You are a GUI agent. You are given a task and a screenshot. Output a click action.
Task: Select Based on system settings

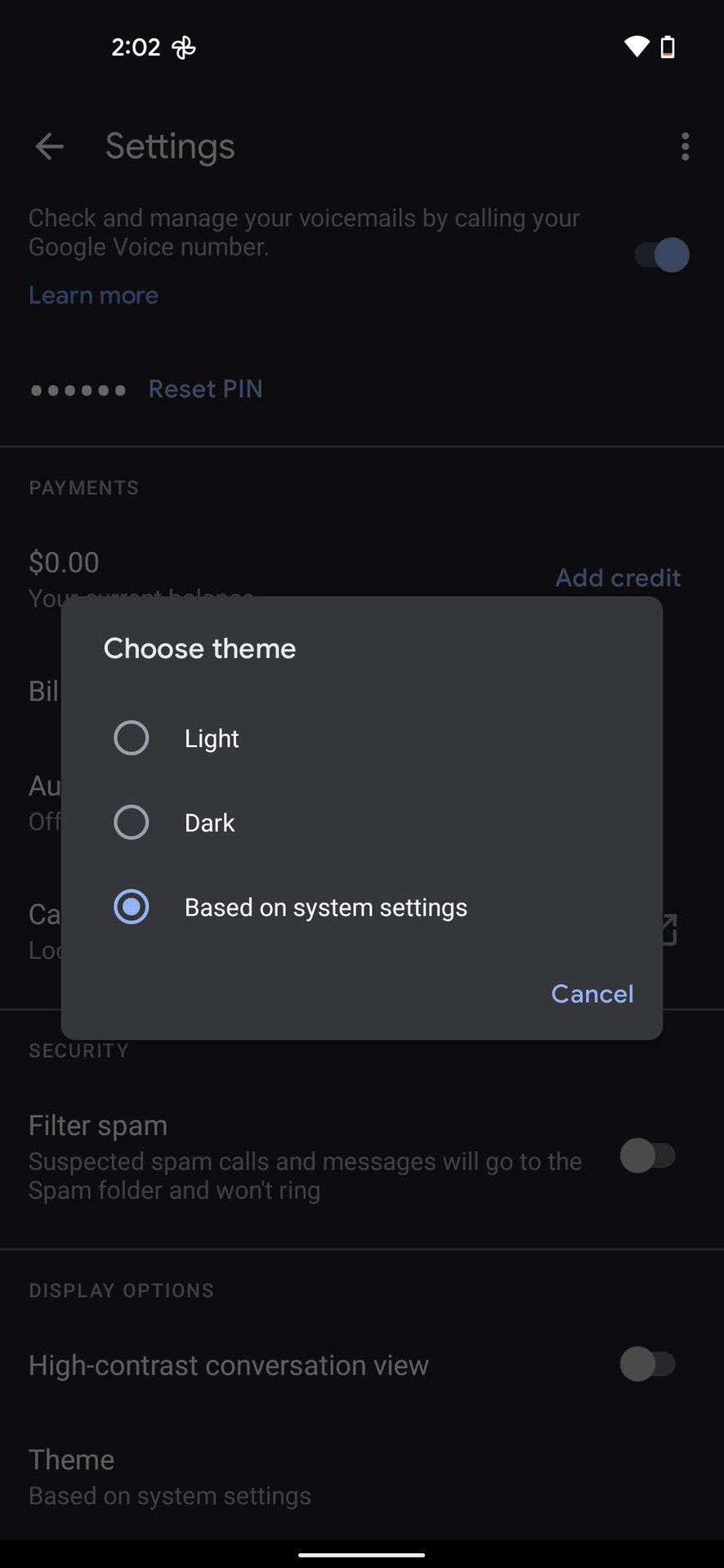click(x=131, y=907)
